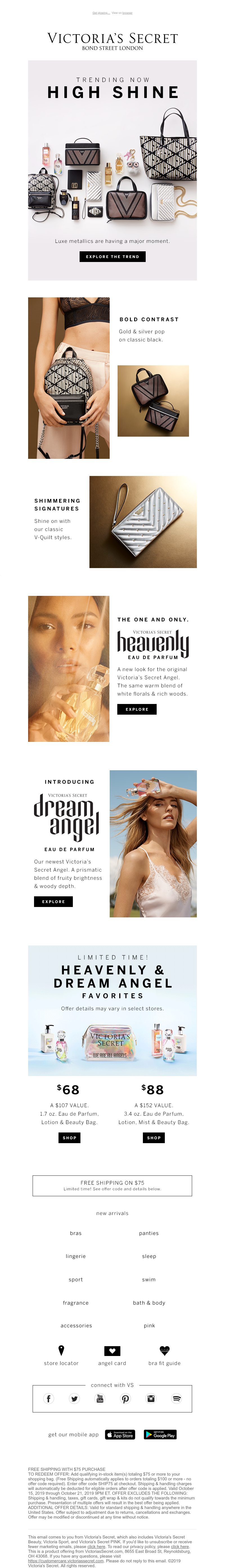Explore Dream Angel Eau de Parfum

[x=53, y=901]
